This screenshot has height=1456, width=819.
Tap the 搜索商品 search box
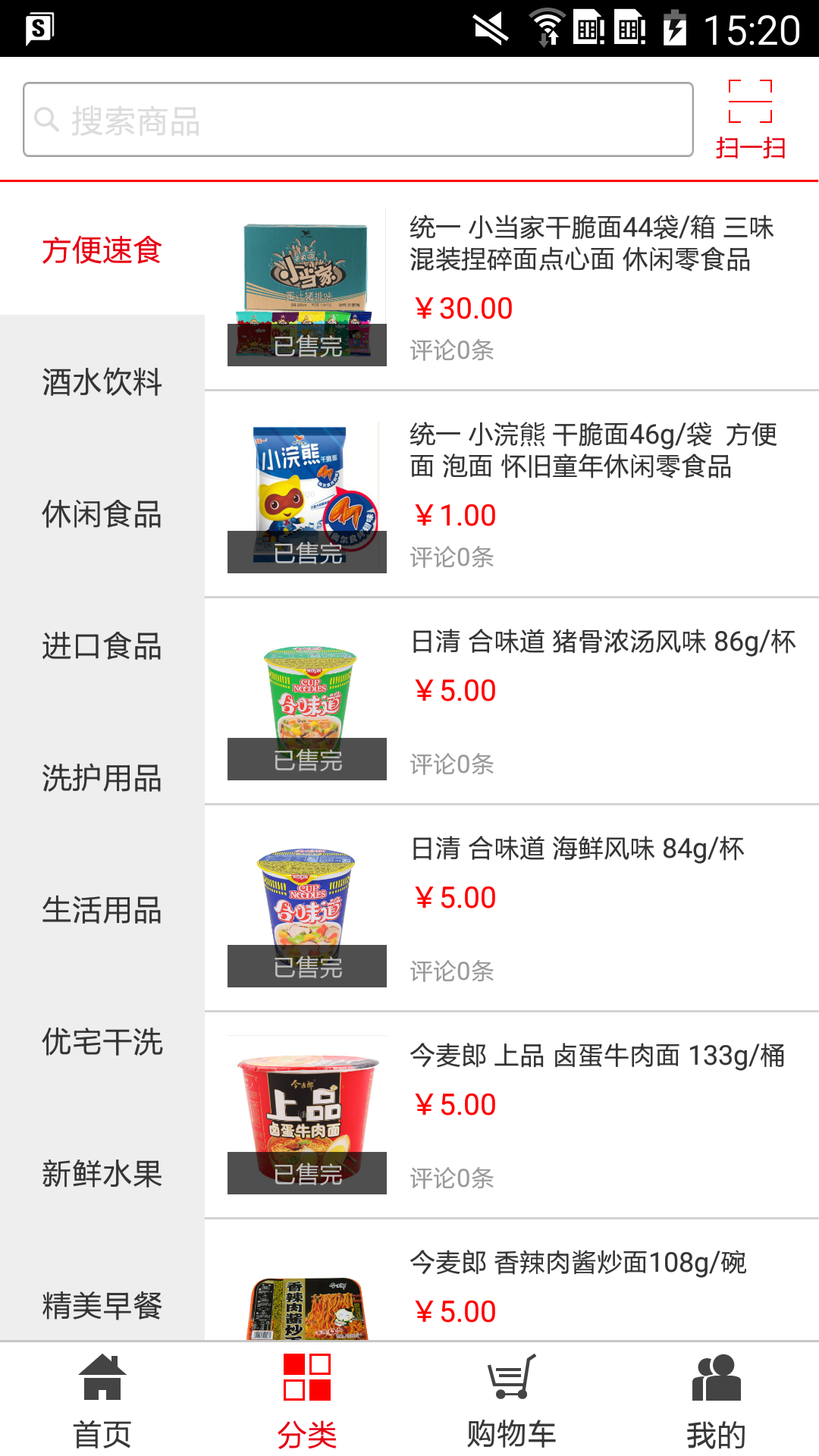(x=358, y=120)
